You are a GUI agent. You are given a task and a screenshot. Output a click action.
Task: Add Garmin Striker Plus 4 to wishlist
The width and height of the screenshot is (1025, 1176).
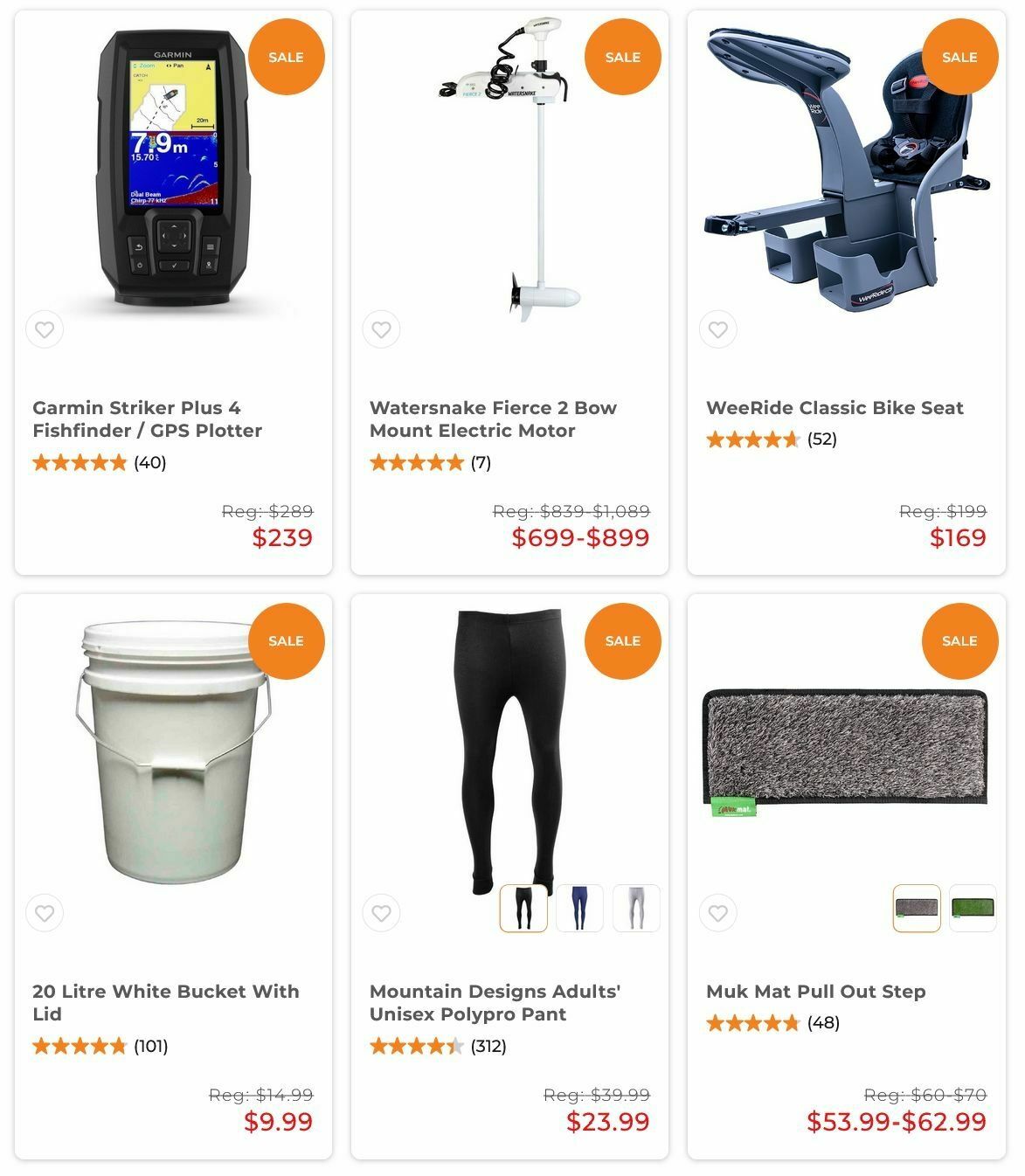(45, 330)
